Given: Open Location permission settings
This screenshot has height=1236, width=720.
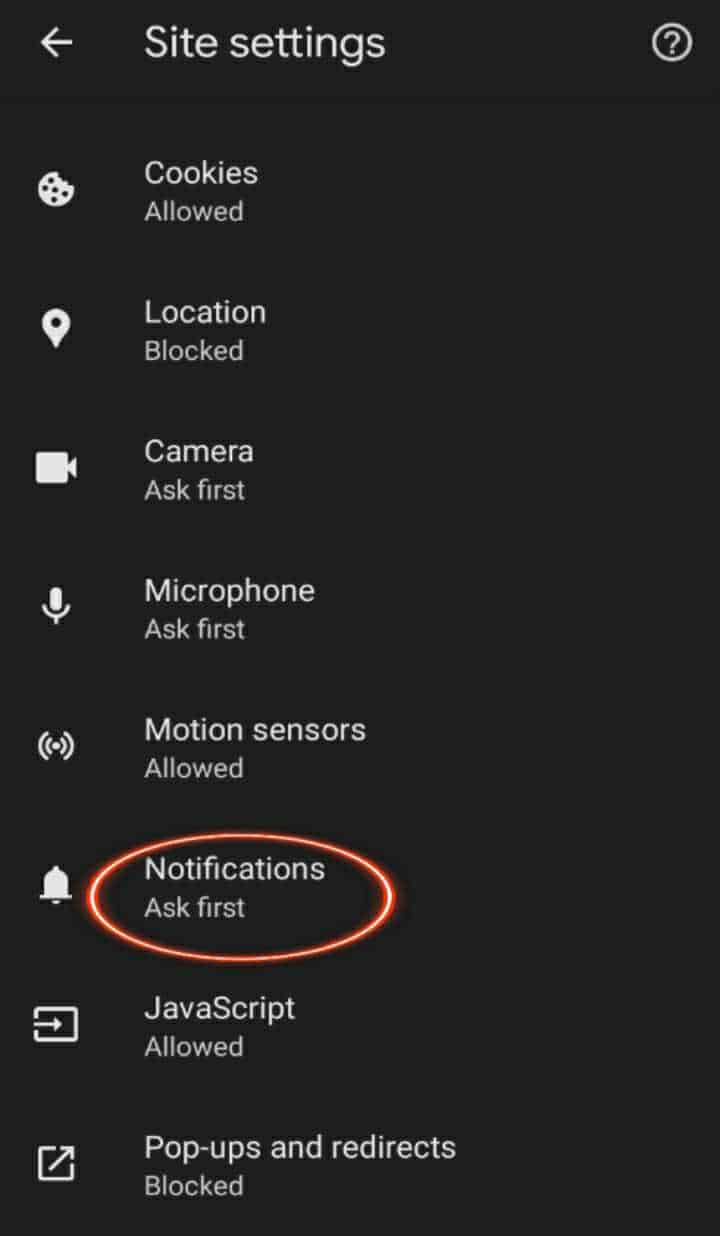Looking at the screenshot, I should coord(205,329).
